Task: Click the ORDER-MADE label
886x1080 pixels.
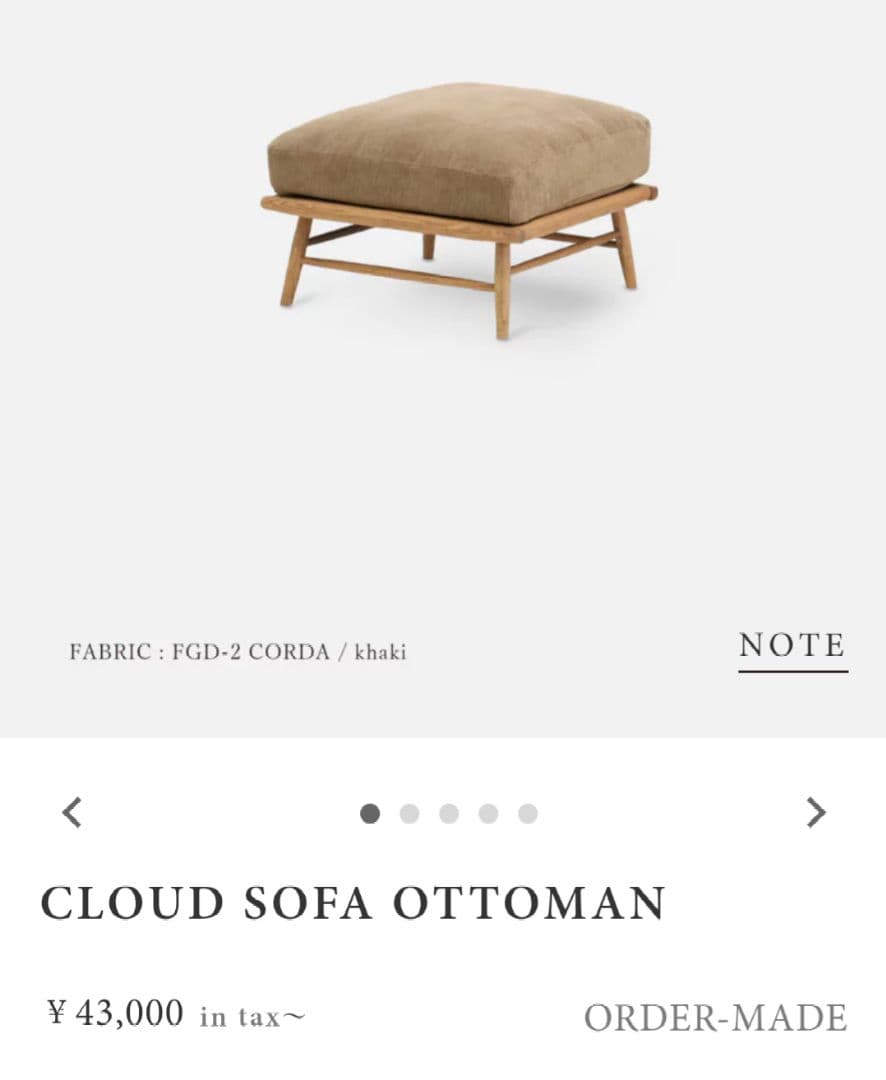Action: (714, 1017)
